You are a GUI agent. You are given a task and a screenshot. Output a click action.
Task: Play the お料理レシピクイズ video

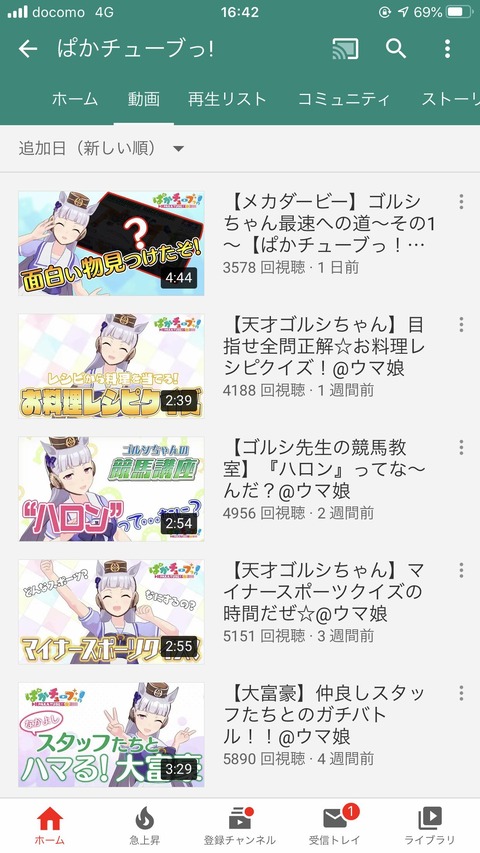click(111, 366)
